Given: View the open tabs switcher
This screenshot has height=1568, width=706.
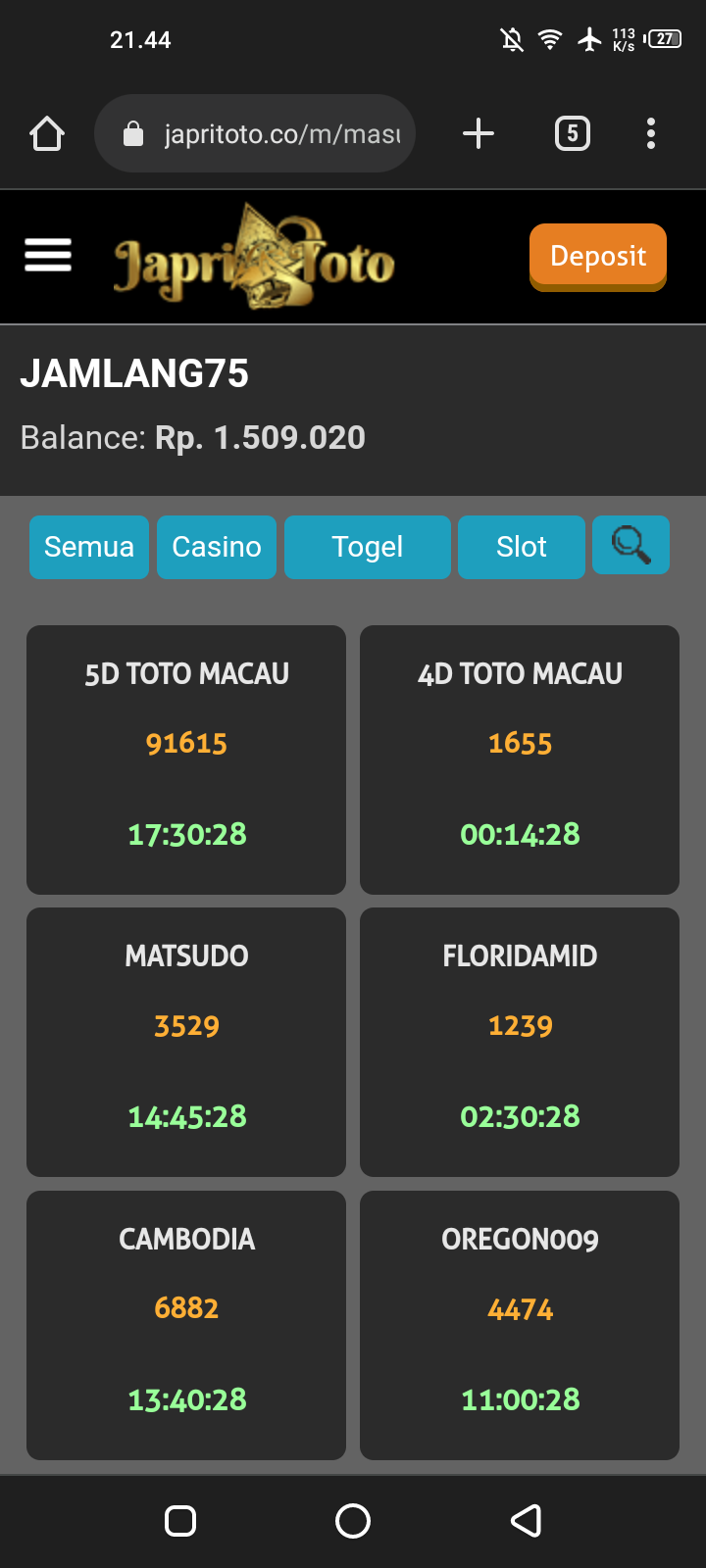Looking at the screenshot, I should (x=573, y=133).
